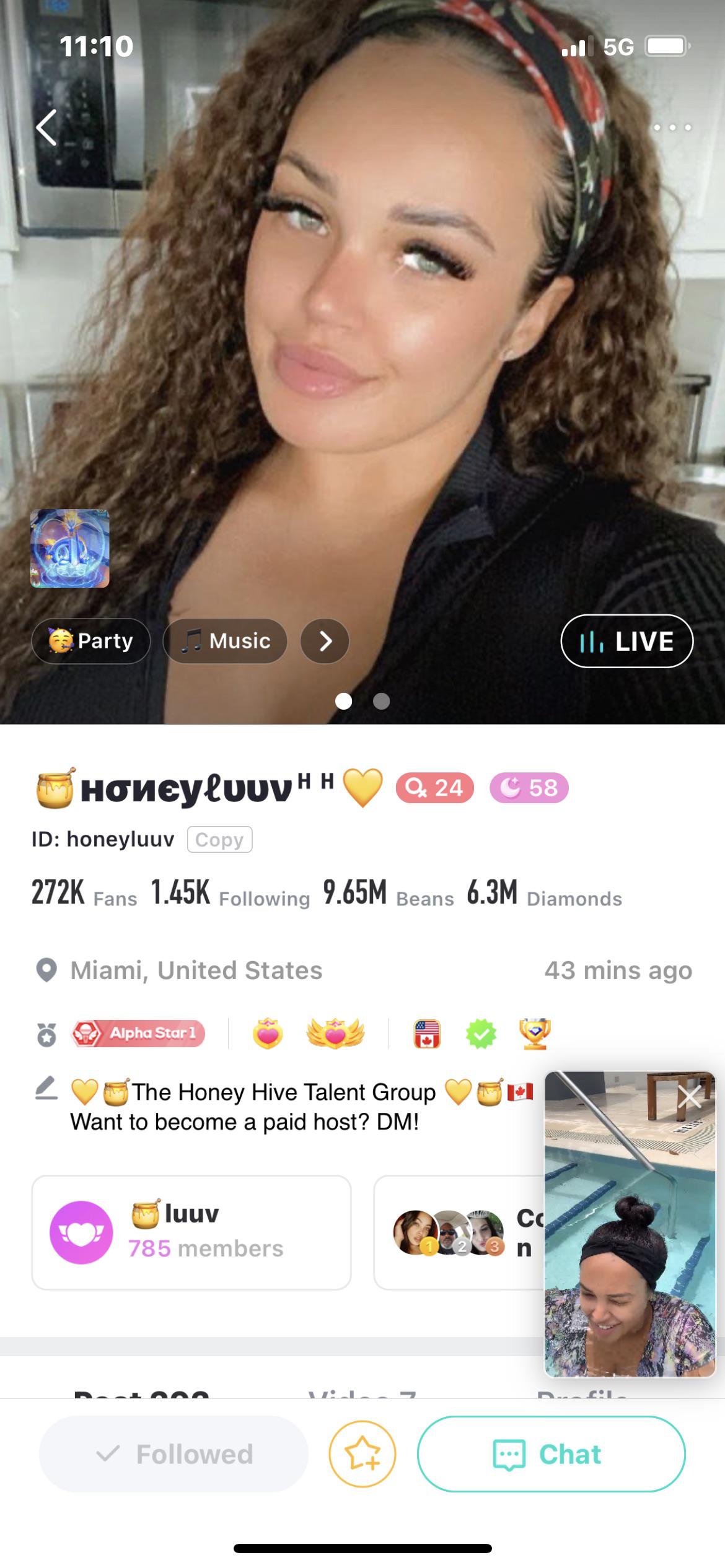Expand more tags with the arrow chip
Screen dimensions: 725x1568
click(325, 641)
